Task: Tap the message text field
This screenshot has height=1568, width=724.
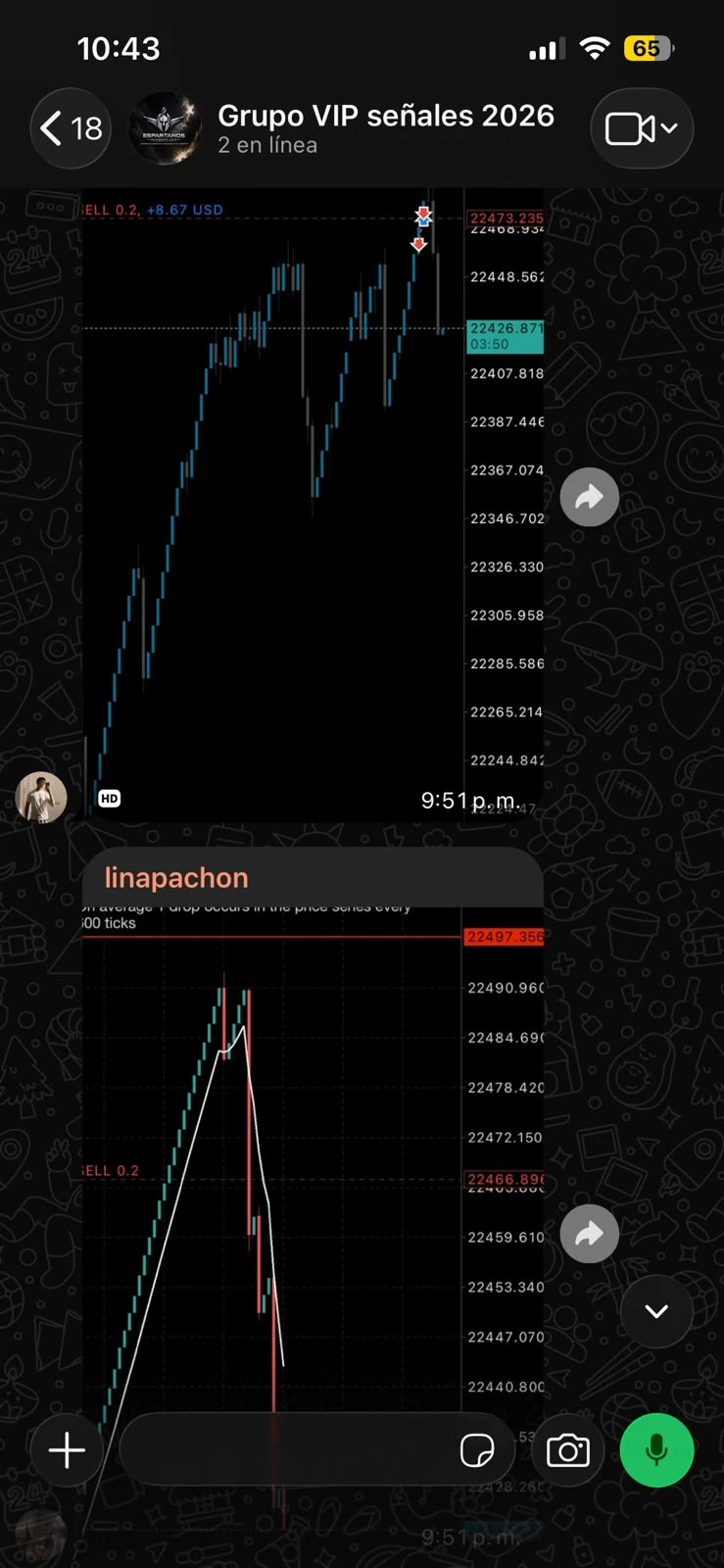Action: 284,1450
